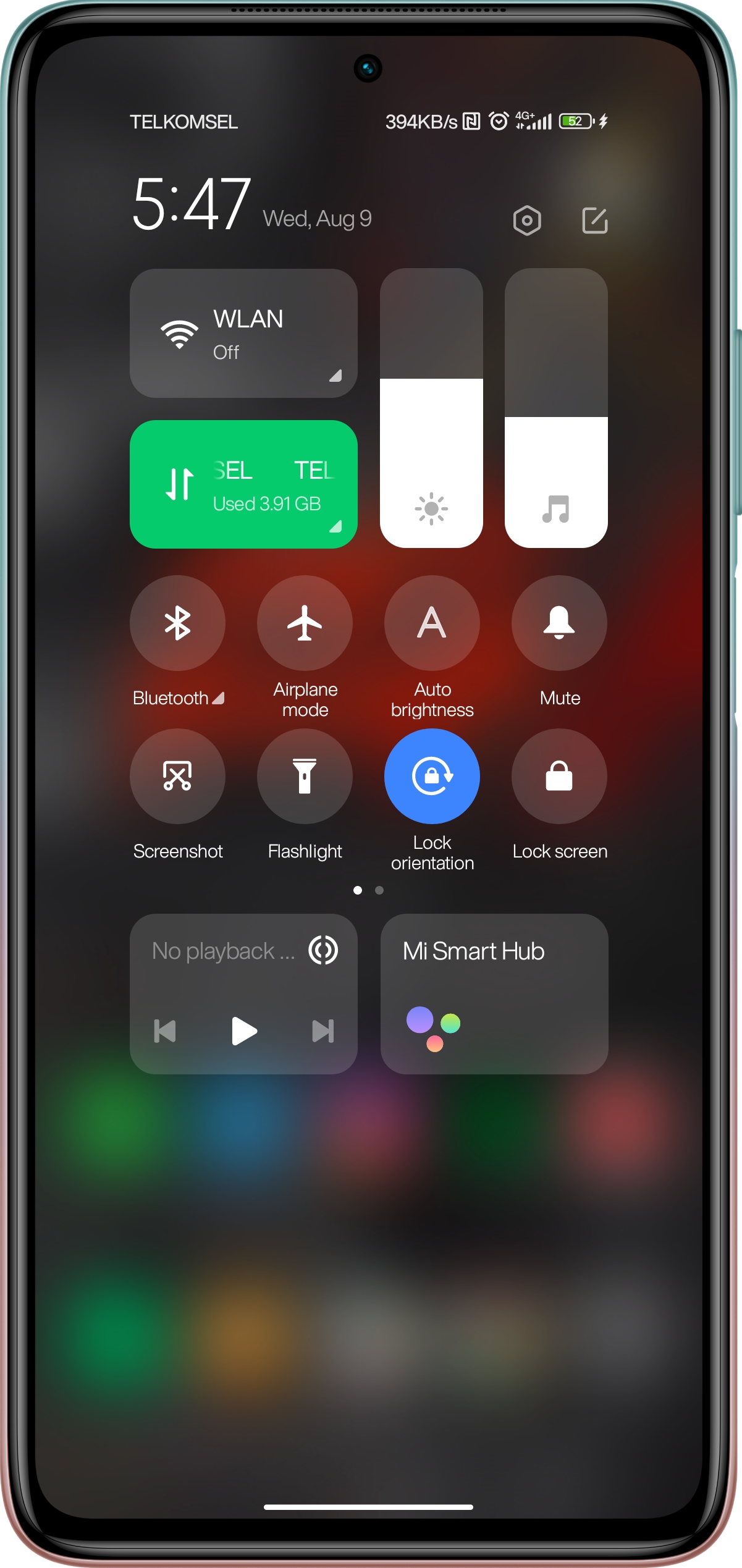The height and width of the screenshot is (1568, 742).
Task: Skip to next track
Action: tap(323, 1031)
